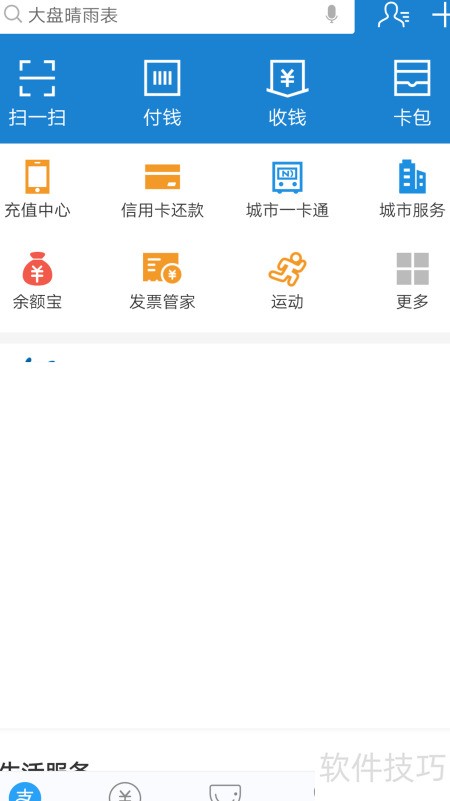Screen dimensions: 450x801
Task: Open the contacts icon in the top bar
Action: (x=393, y=15)
